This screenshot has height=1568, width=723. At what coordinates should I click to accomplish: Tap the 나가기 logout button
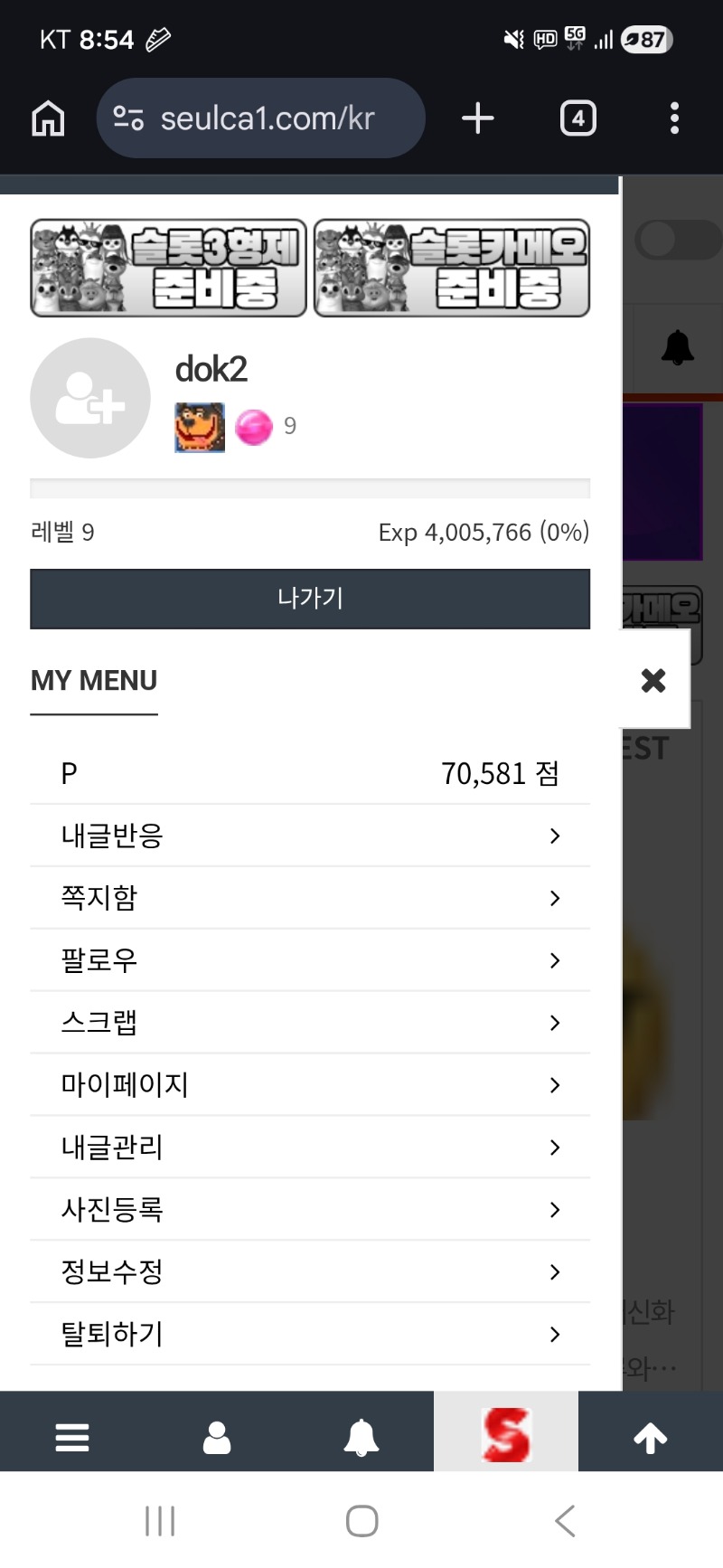pos(310,599)
